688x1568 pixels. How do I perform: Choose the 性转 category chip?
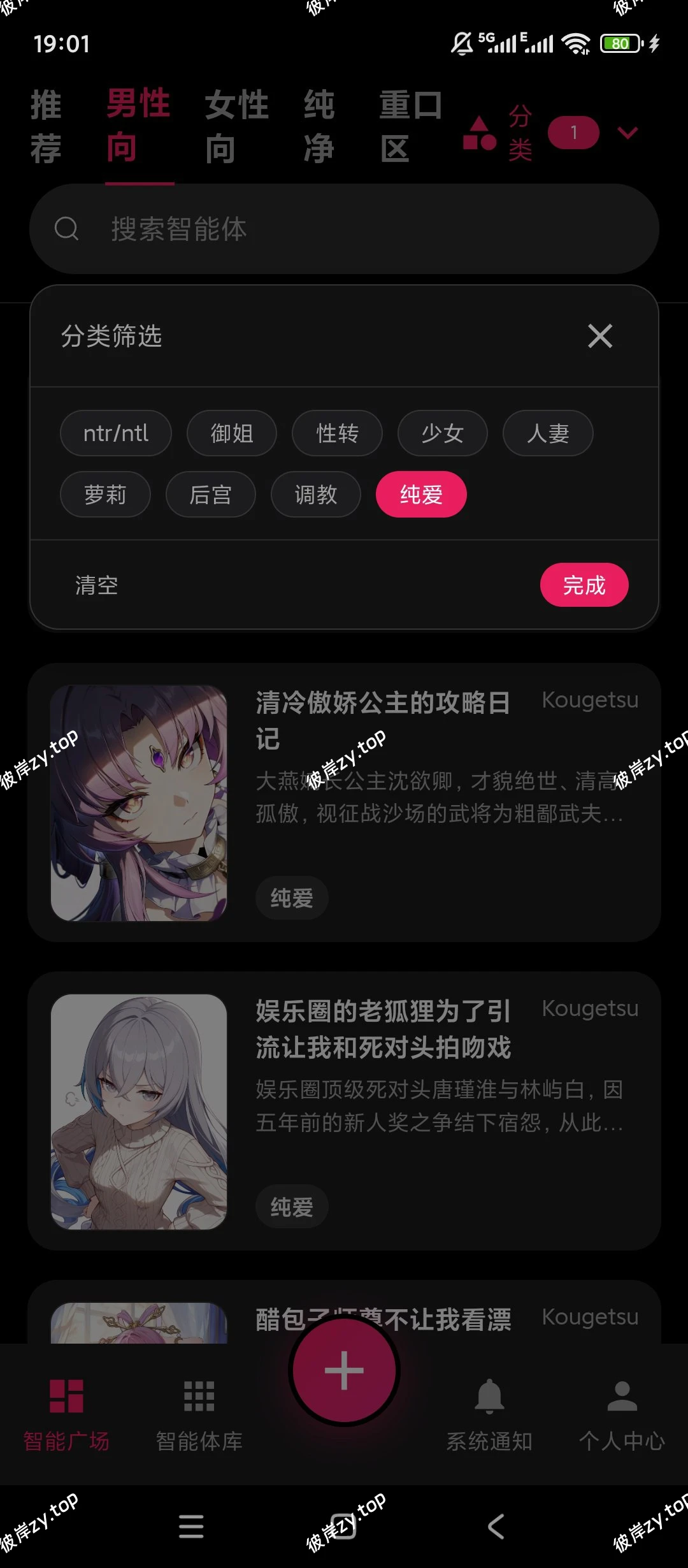pos(337,433)
